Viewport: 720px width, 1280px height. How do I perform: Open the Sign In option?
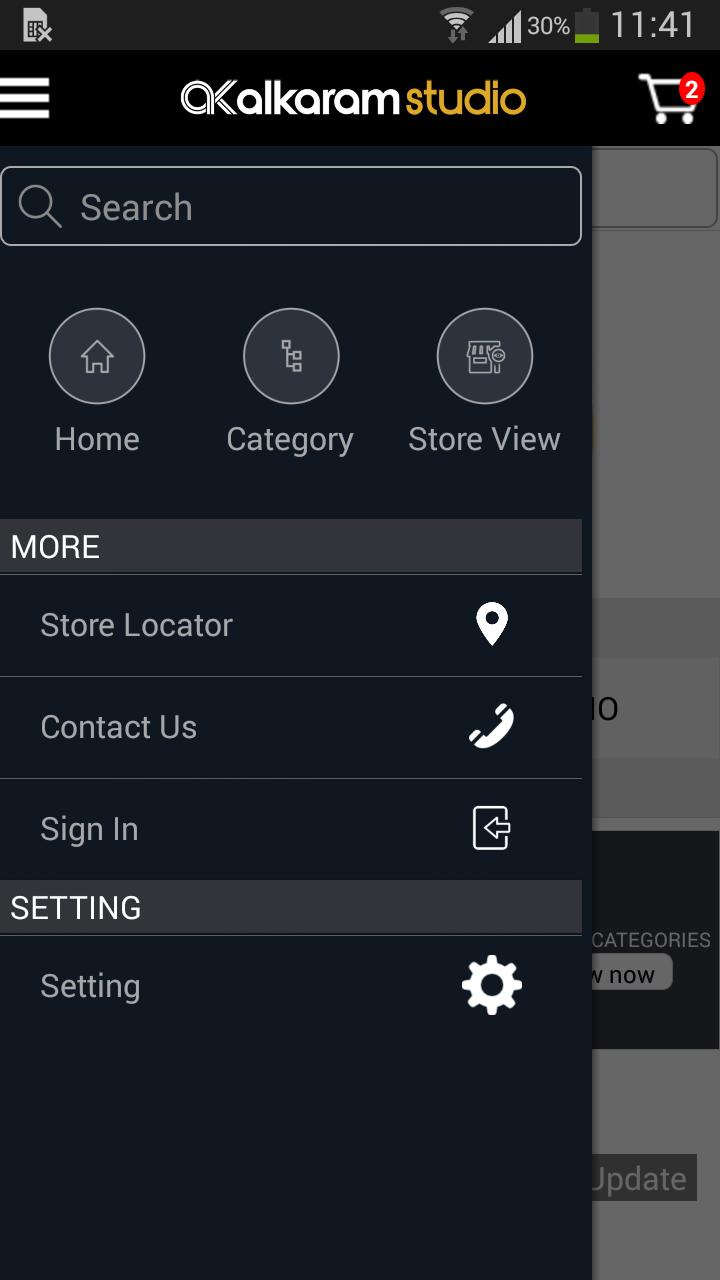pos(290,830)
